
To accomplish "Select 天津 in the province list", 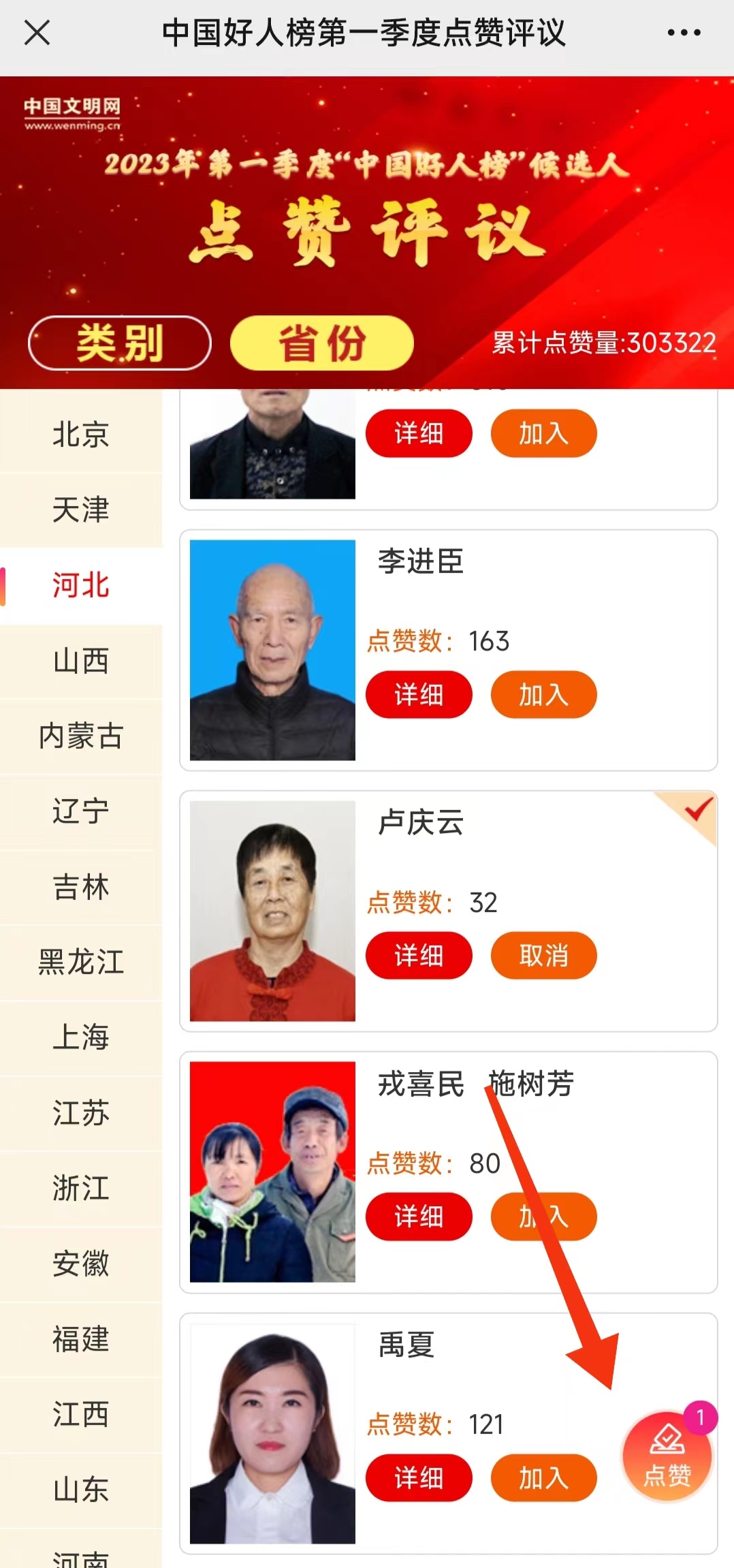I will [80, 509].
